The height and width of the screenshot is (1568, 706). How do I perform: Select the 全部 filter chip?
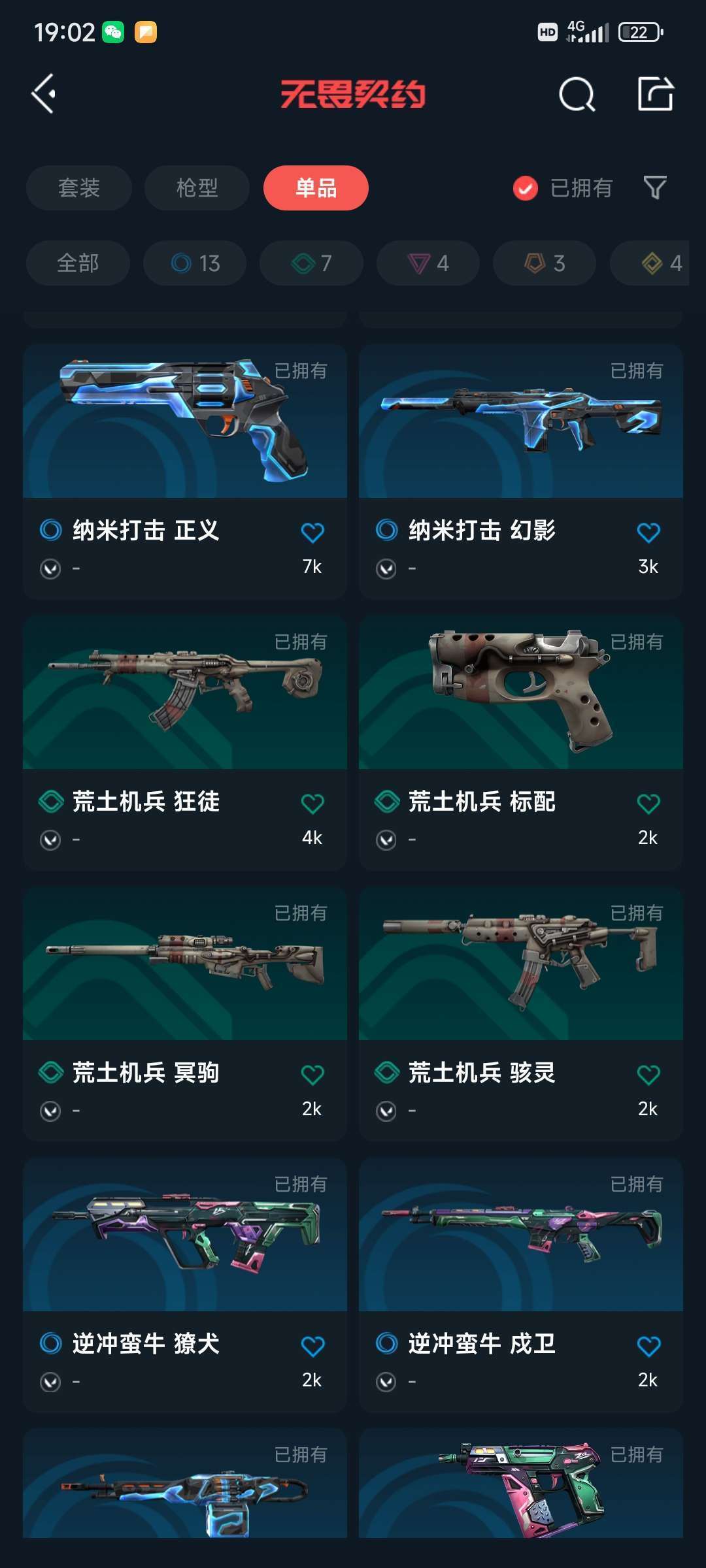click(x=78, y=263)
